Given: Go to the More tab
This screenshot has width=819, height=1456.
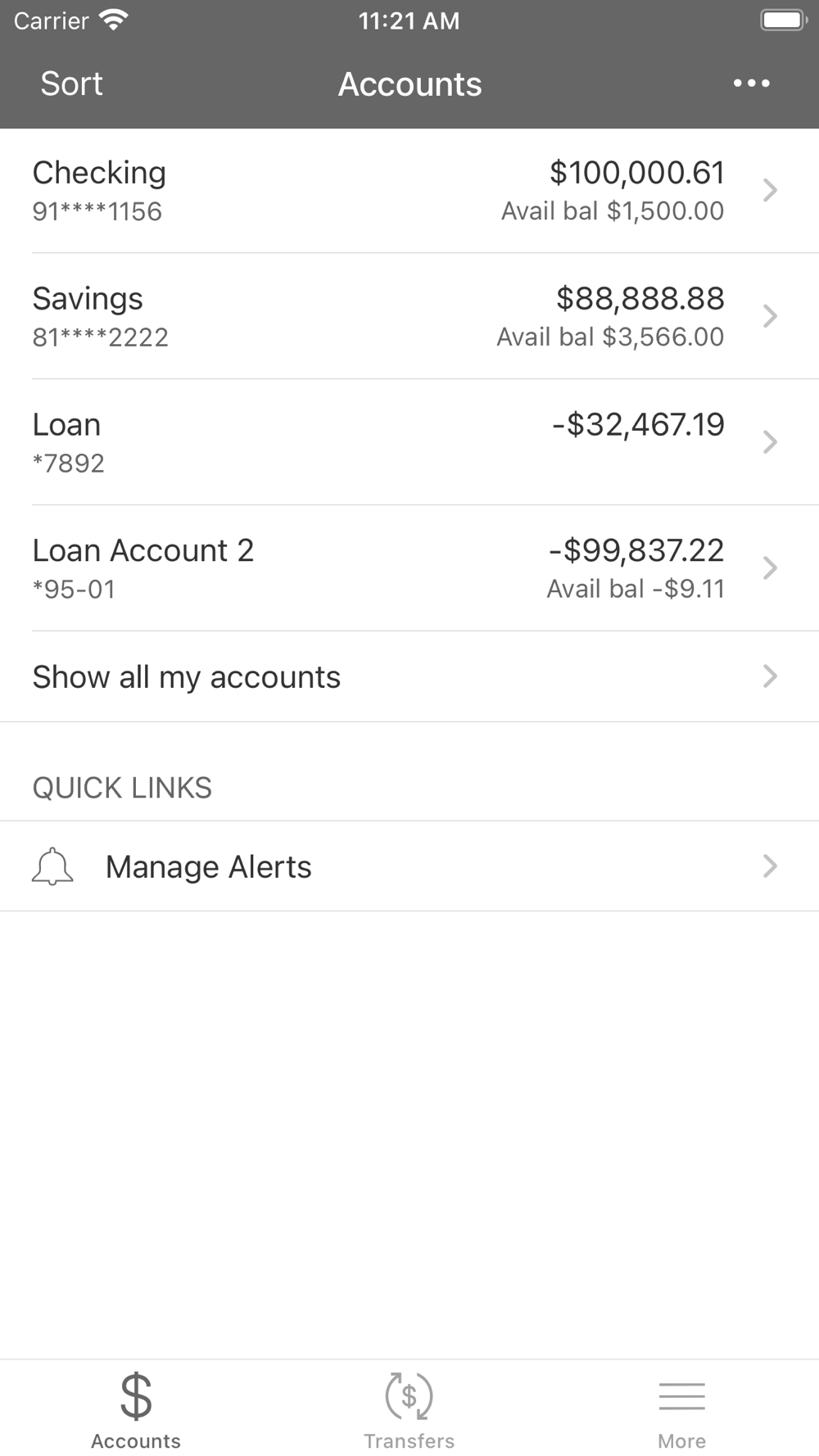Looking at the screenshot, I should click(682, 1410).
